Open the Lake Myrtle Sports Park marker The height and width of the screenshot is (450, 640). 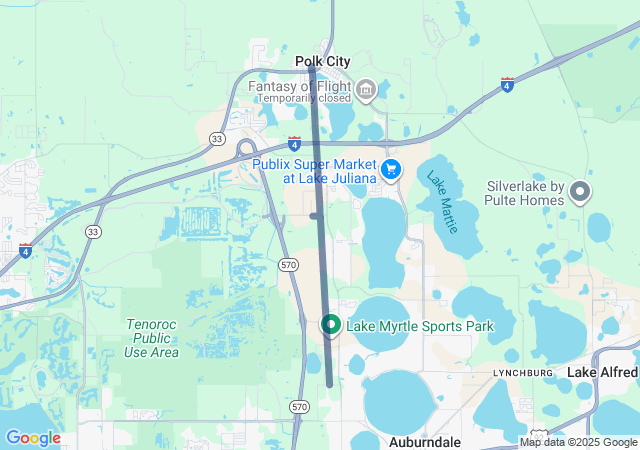click(x=331, y=325)
